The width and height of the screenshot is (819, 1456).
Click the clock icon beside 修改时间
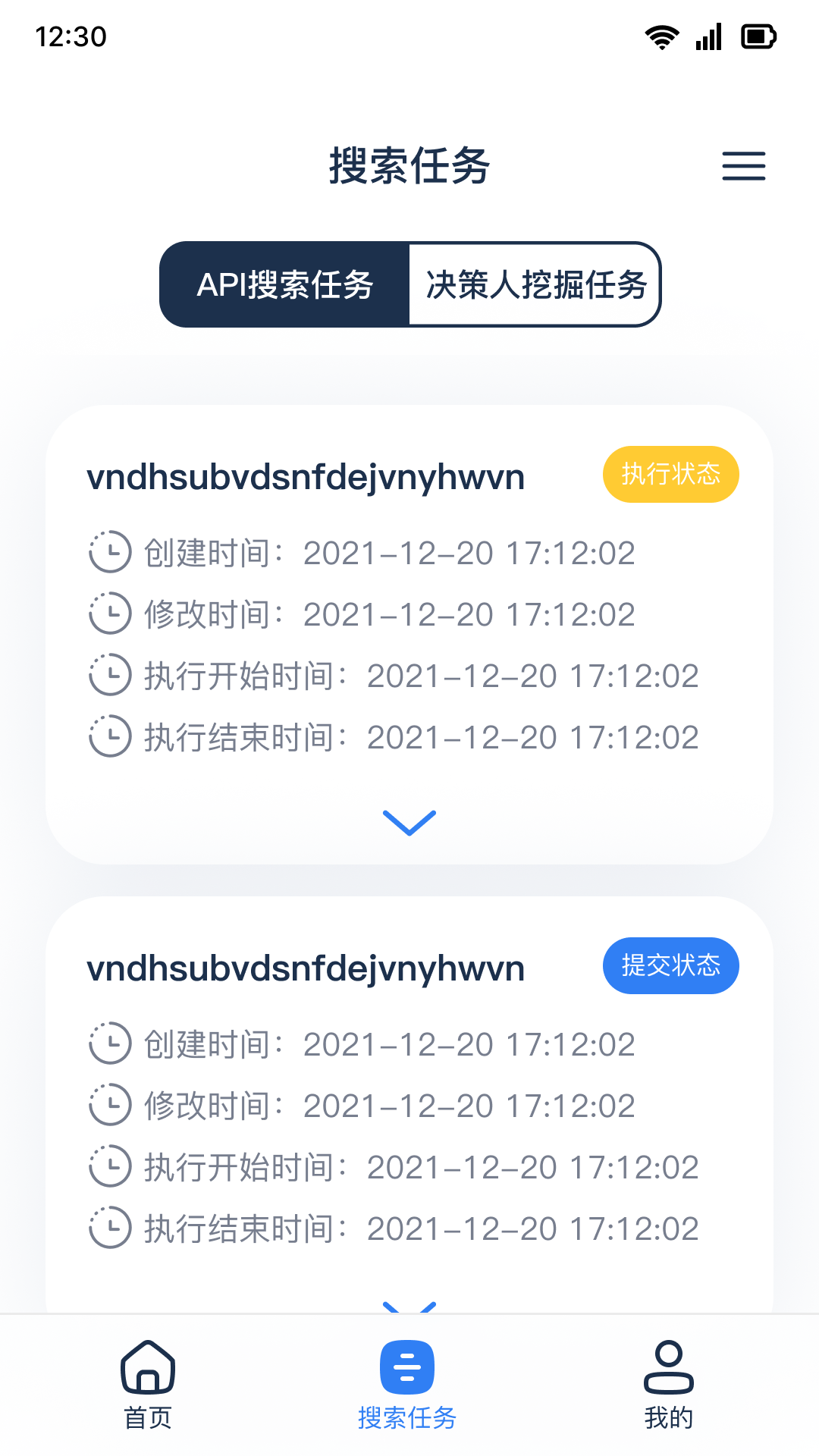[x=109, y=613]
